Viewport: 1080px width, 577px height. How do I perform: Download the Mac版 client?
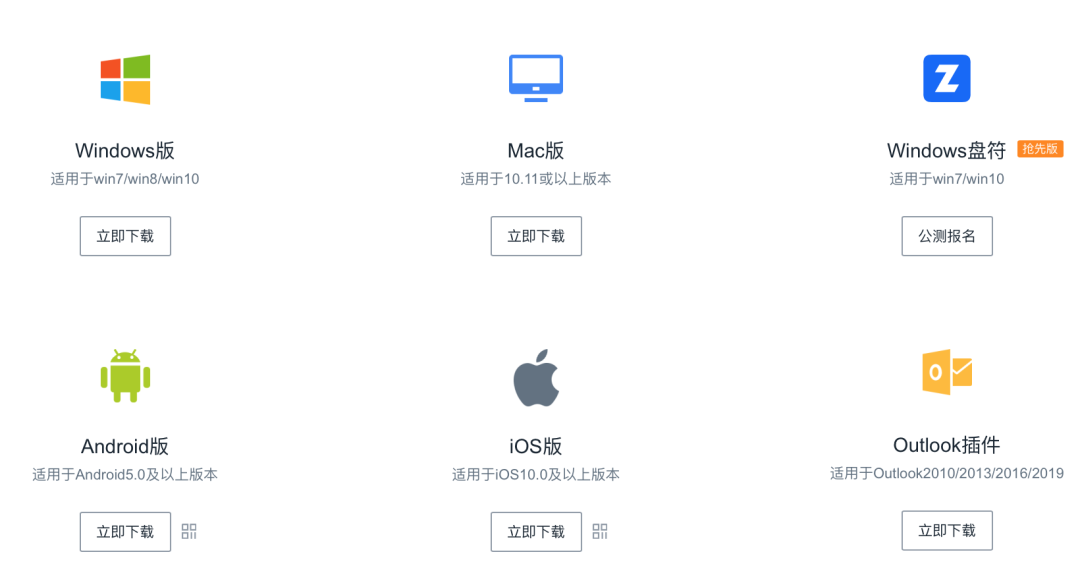(x=536, y=236)
